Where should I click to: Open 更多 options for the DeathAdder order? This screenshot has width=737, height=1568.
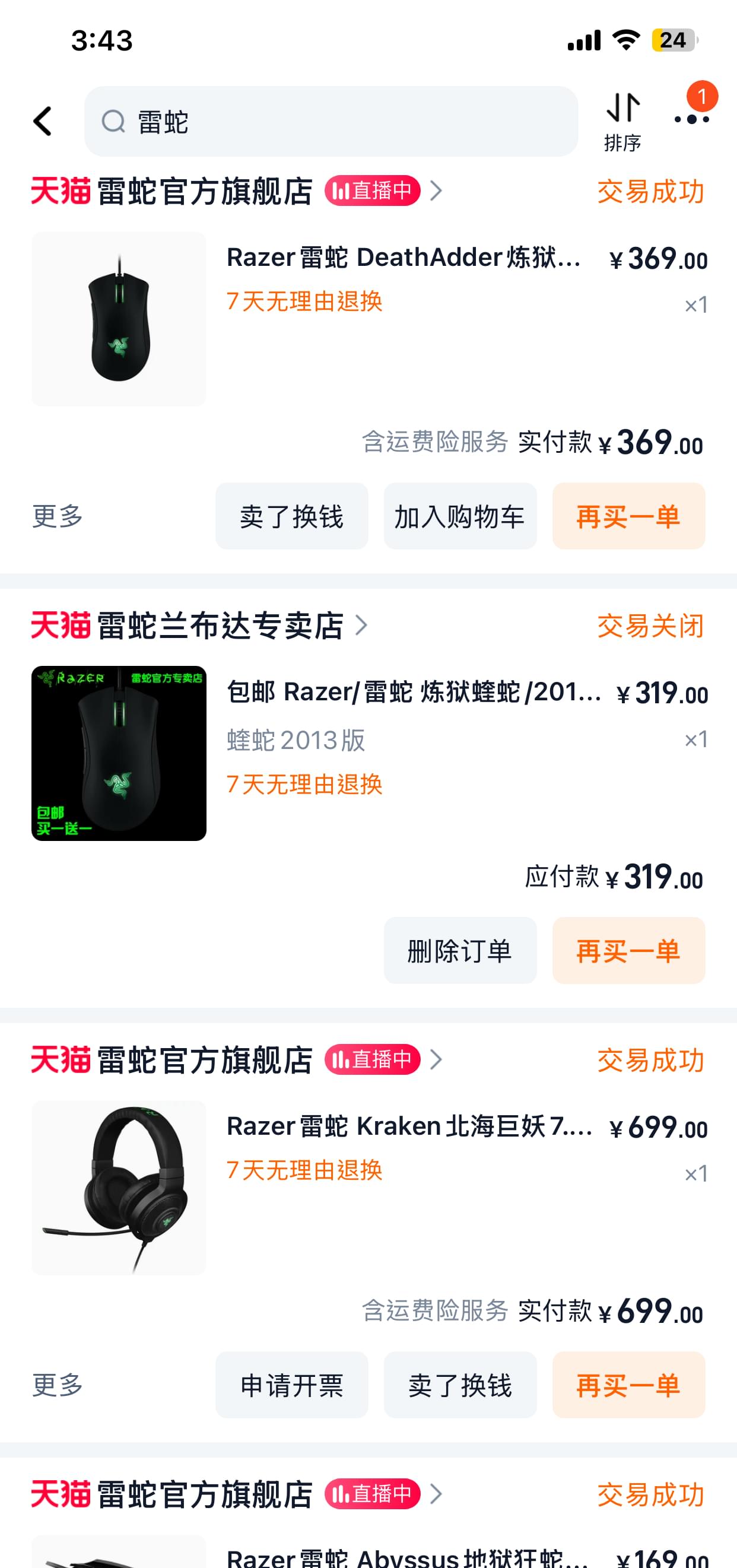[57, 516]
